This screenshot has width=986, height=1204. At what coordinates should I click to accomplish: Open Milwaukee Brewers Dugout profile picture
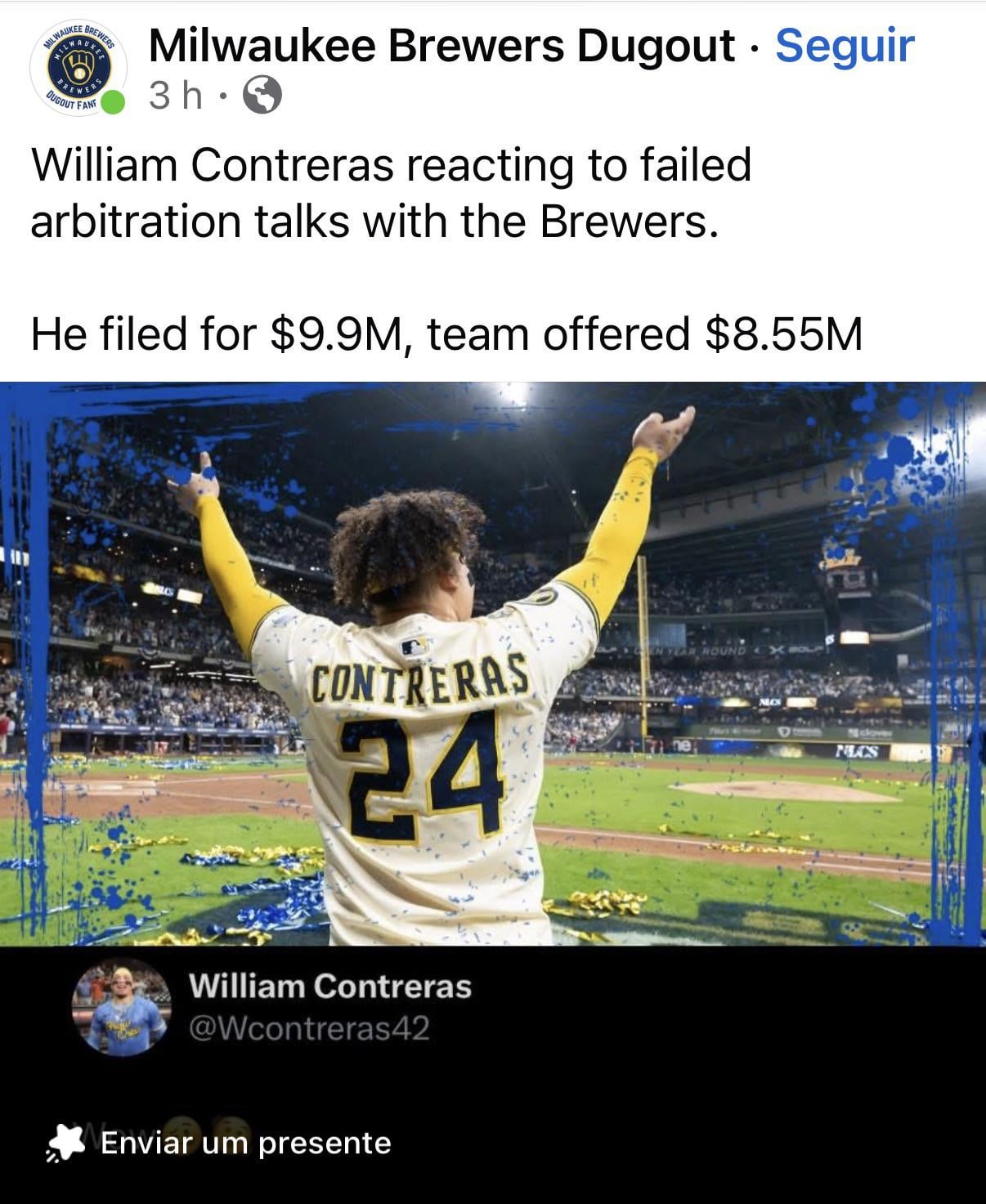78,67
